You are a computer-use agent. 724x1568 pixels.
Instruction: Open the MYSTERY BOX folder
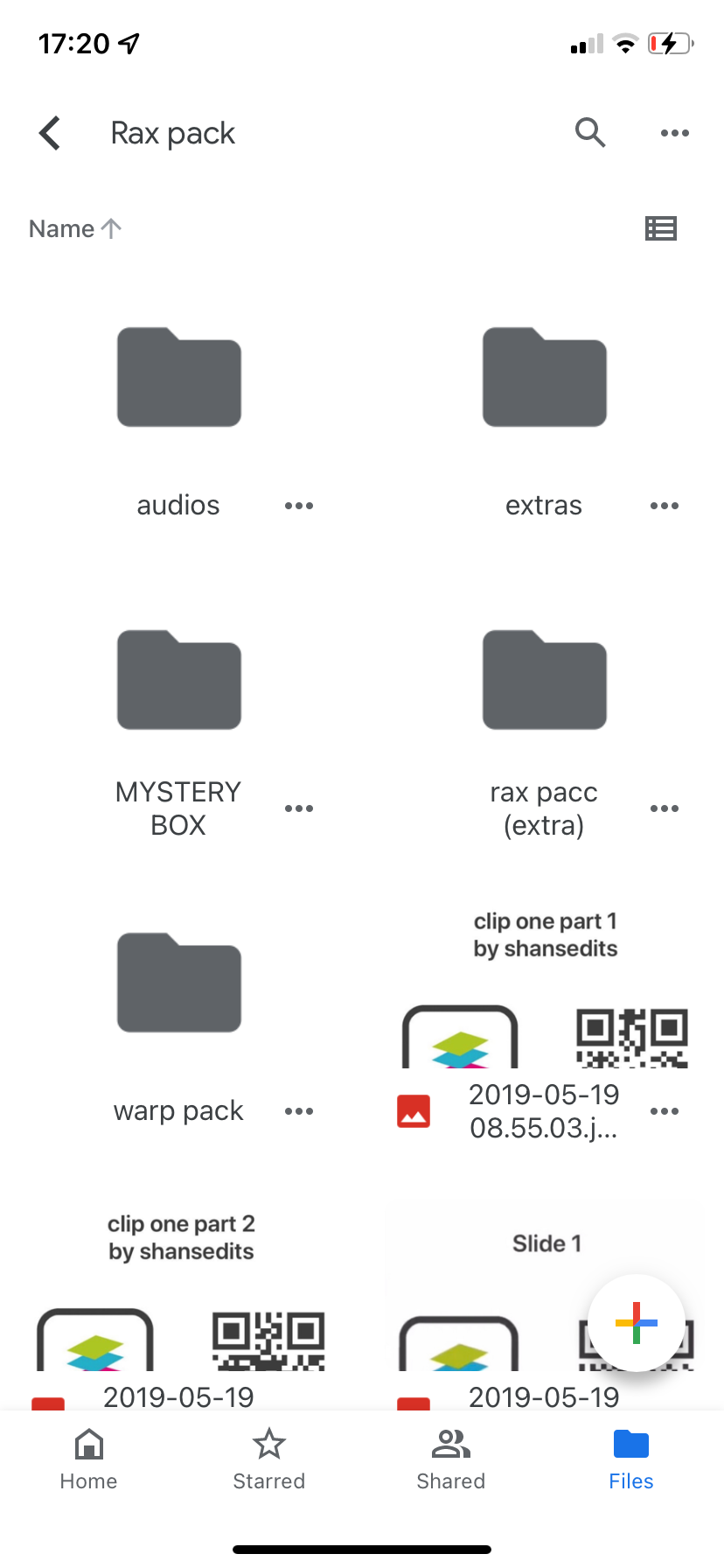click(x=179, y=681)
